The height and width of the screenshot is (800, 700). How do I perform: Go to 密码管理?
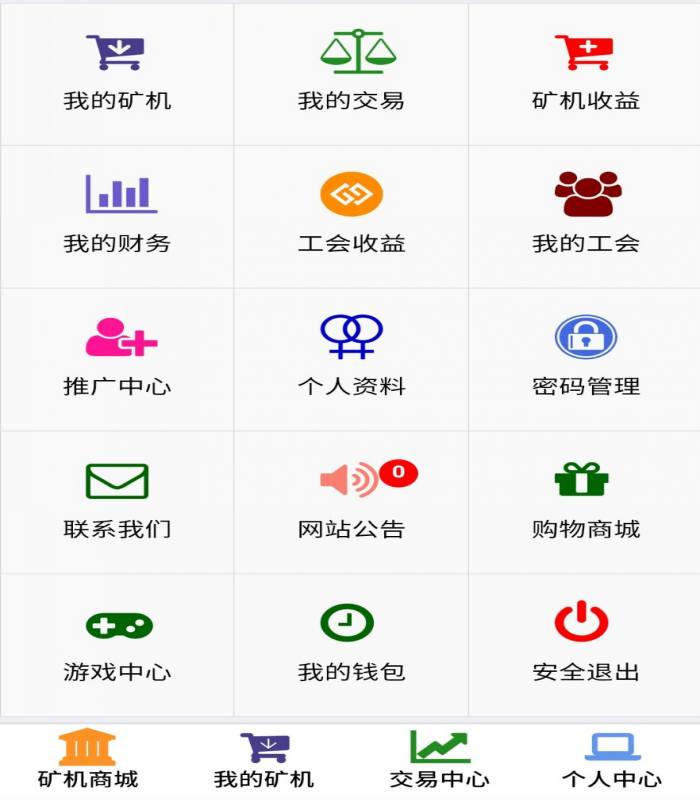pyautogui.click(x=585, y=359)
